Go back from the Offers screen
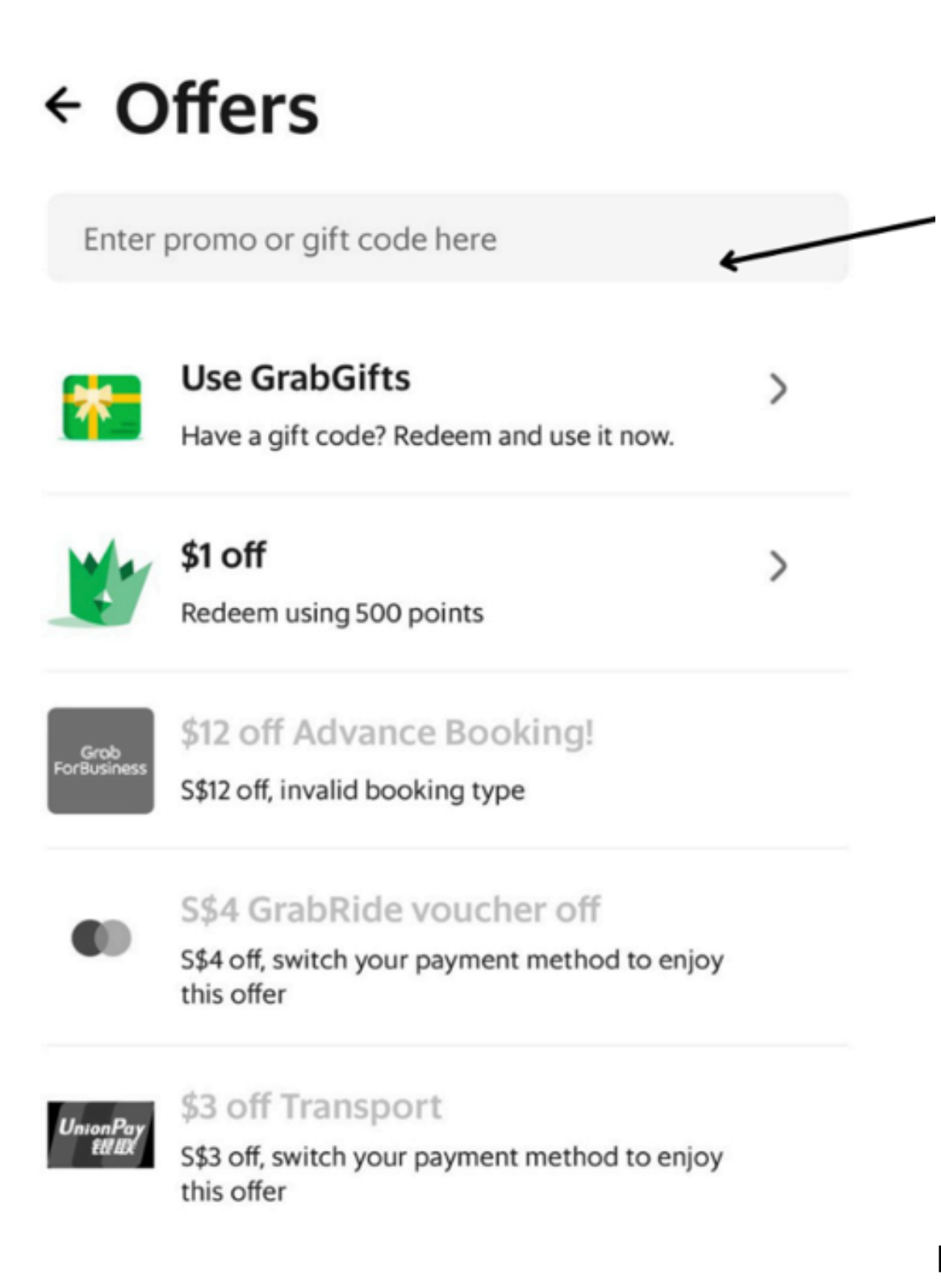This screenshot has height=1288, width=941. pyautogui.click(x=64, y=106)
